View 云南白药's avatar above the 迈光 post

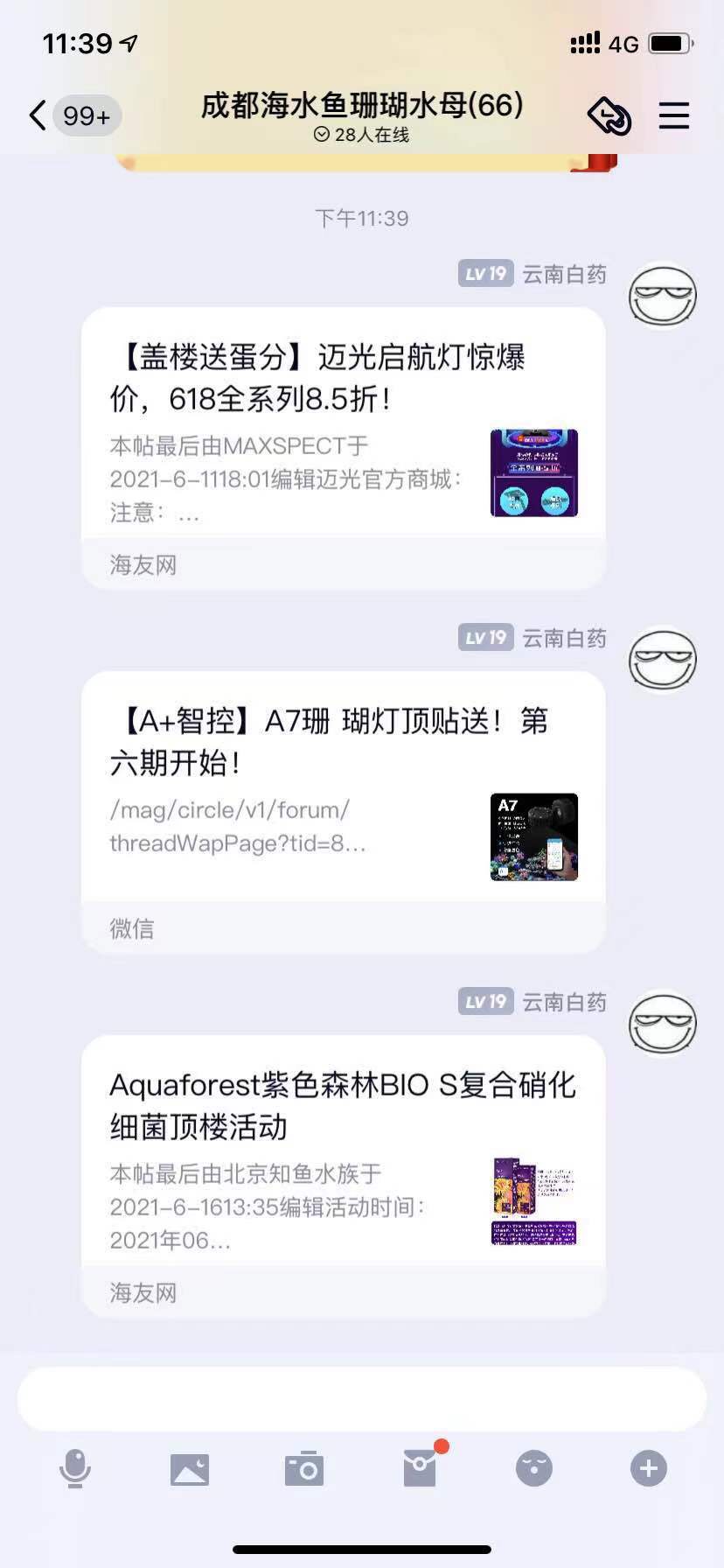coord(663,297)
